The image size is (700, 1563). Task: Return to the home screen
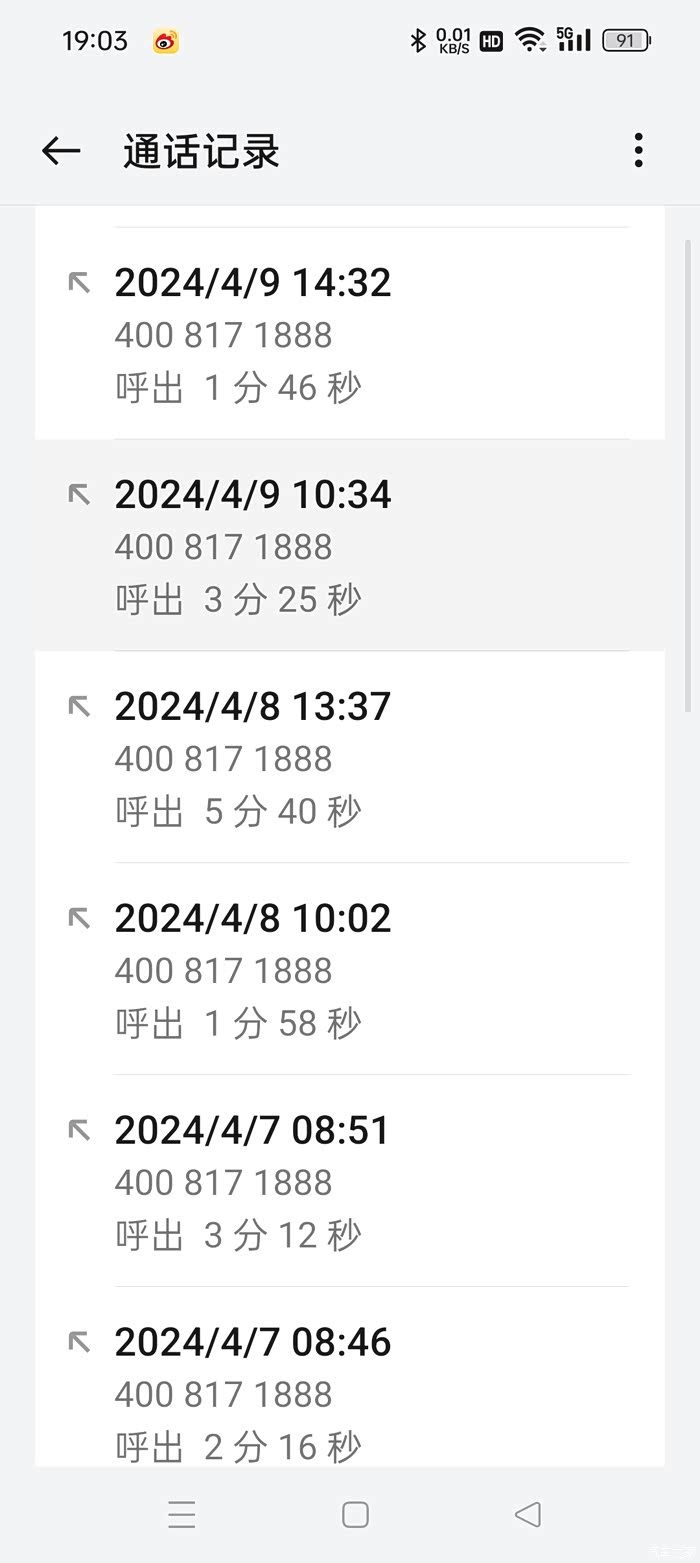pyautogui.click(x=355, y=1515)
